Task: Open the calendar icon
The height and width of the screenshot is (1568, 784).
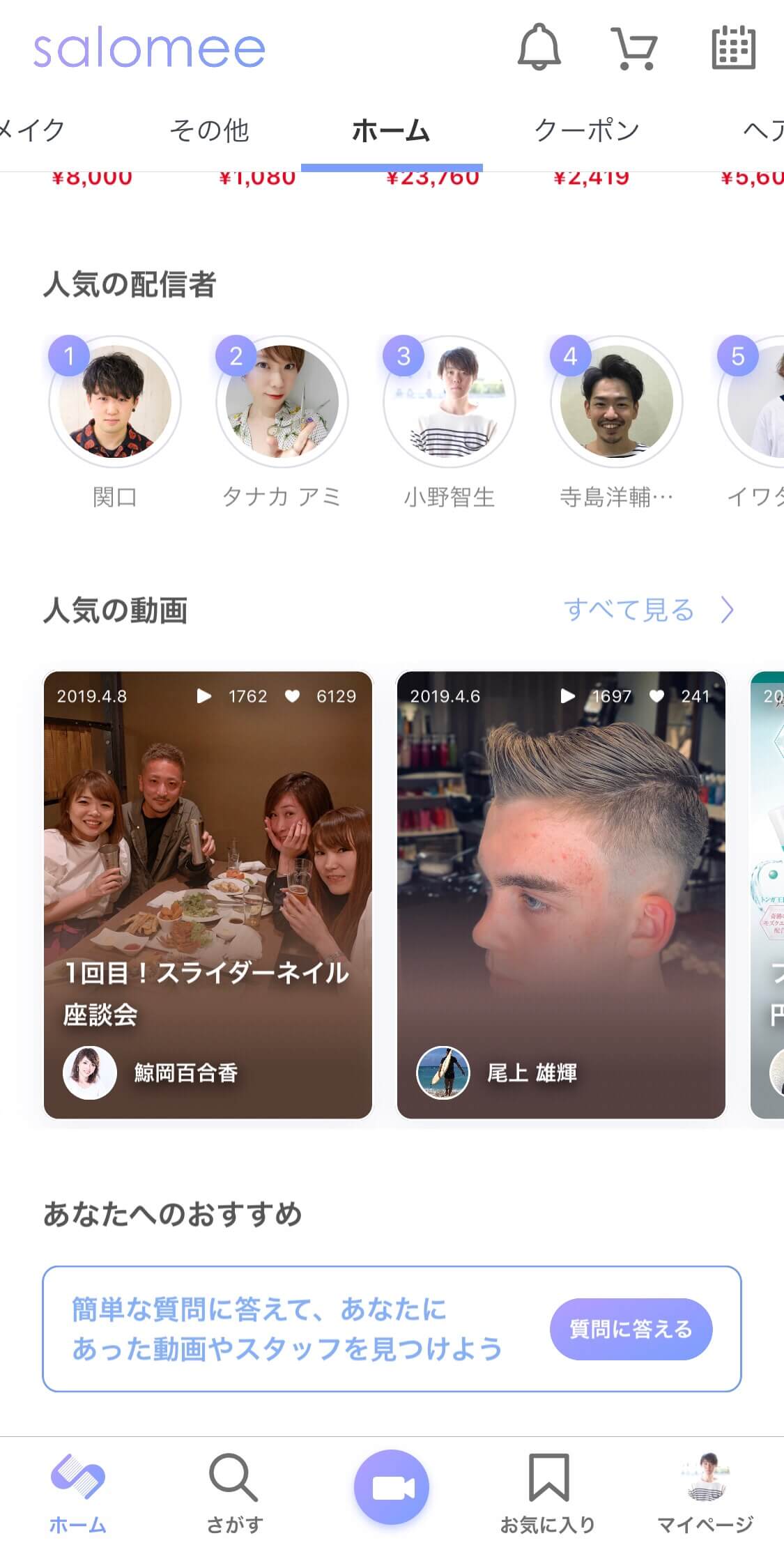Action: coord(733,48)
